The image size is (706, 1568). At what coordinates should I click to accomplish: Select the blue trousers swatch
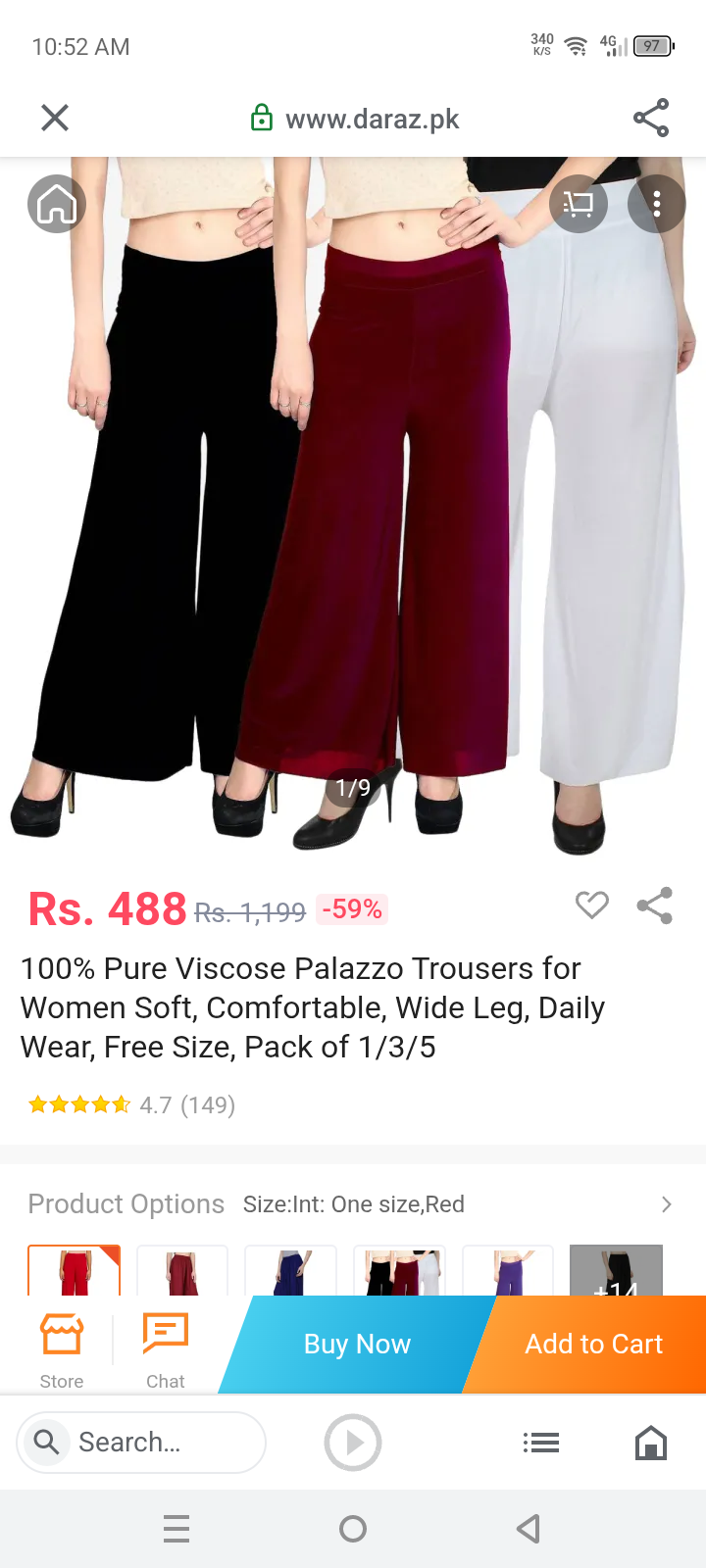[290, 1271]
